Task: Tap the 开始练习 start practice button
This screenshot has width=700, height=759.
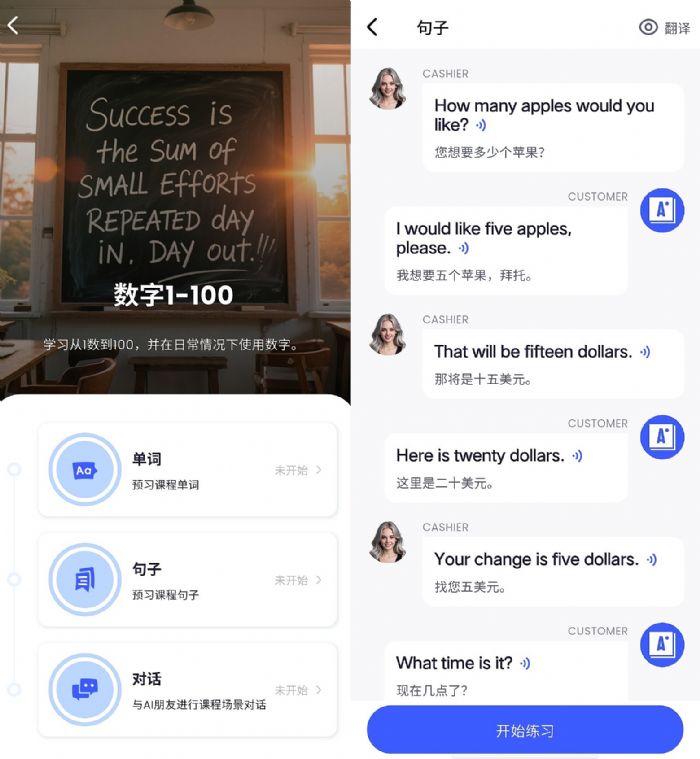Action: 525,730
